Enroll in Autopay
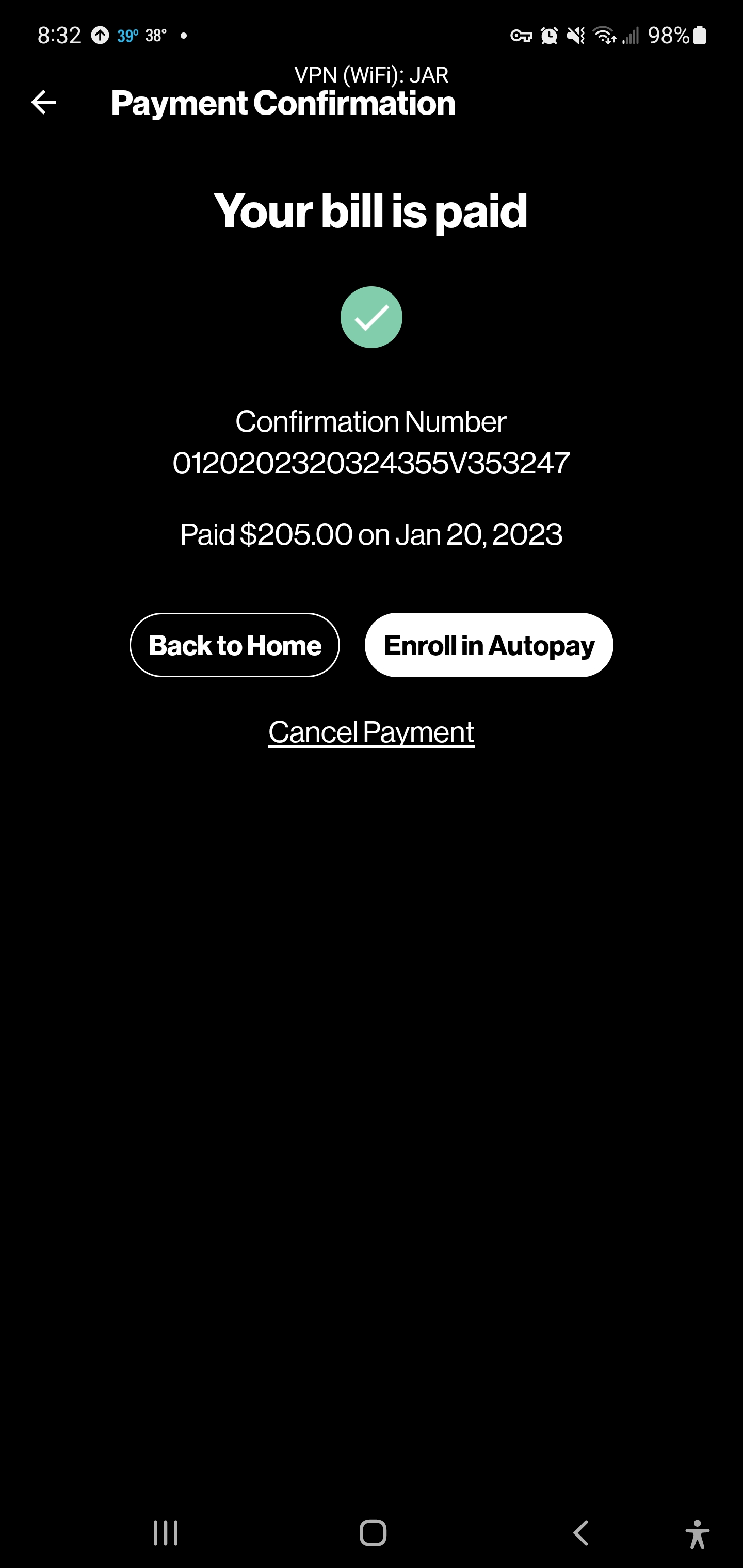This screenshot has width=743, height=1568. [x=489, y=645]
